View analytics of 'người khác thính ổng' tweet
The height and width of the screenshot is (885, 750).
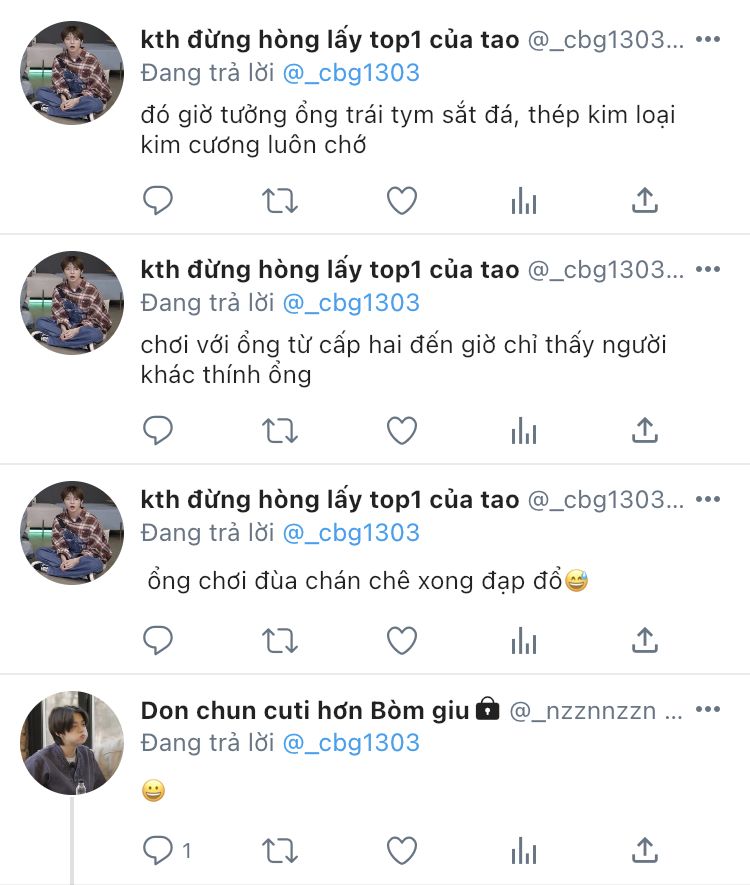[x=524, y=431]
